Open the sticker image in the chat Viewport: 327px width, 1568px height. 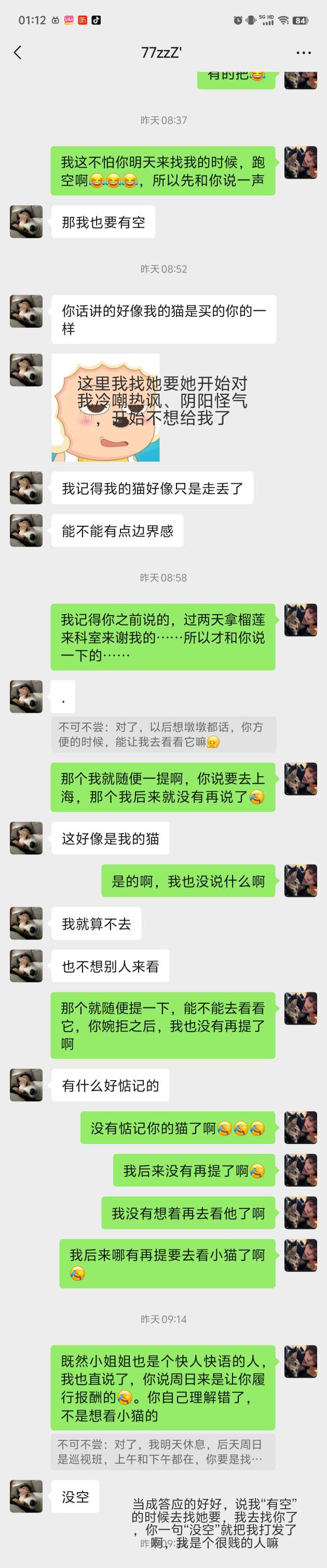105,407
